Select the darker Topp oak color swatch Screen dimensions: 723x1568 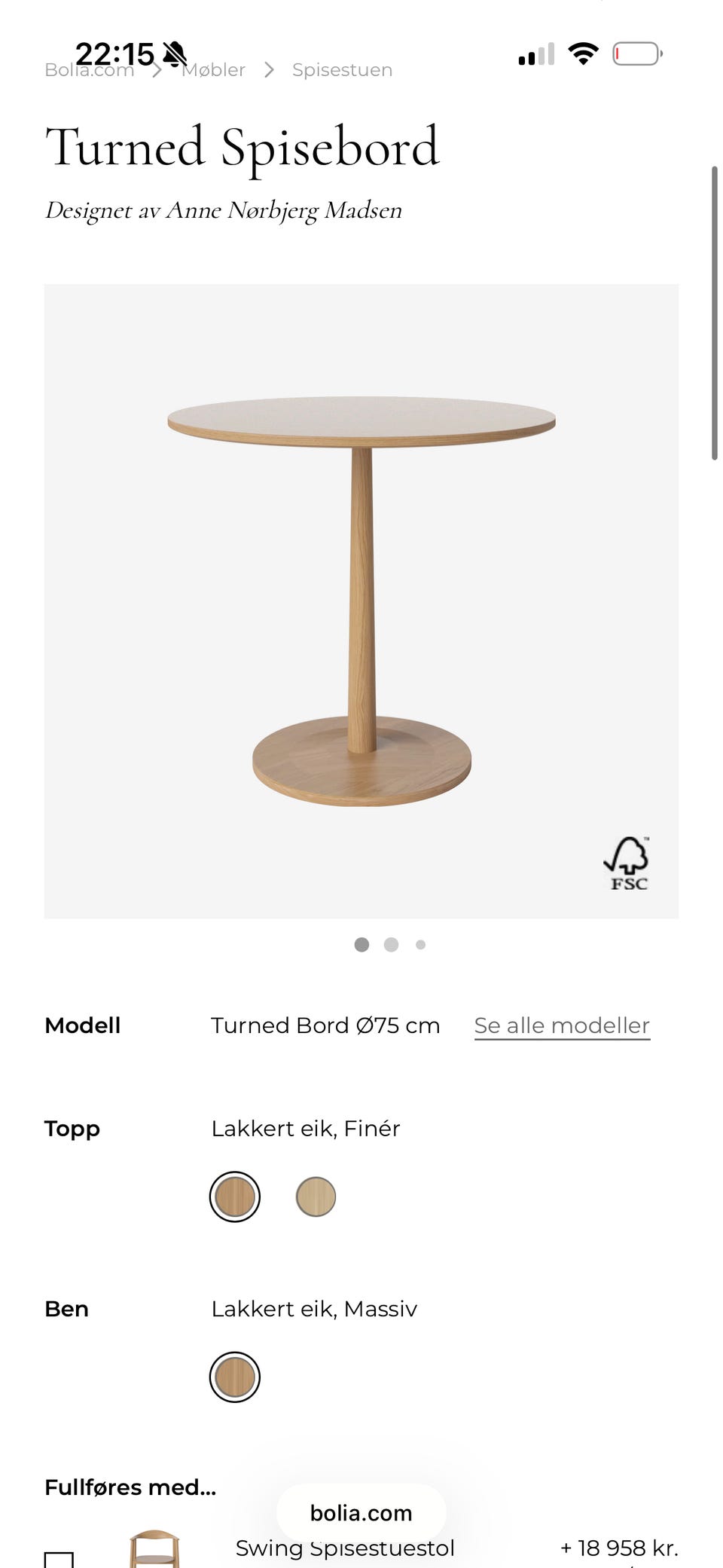234,1196
